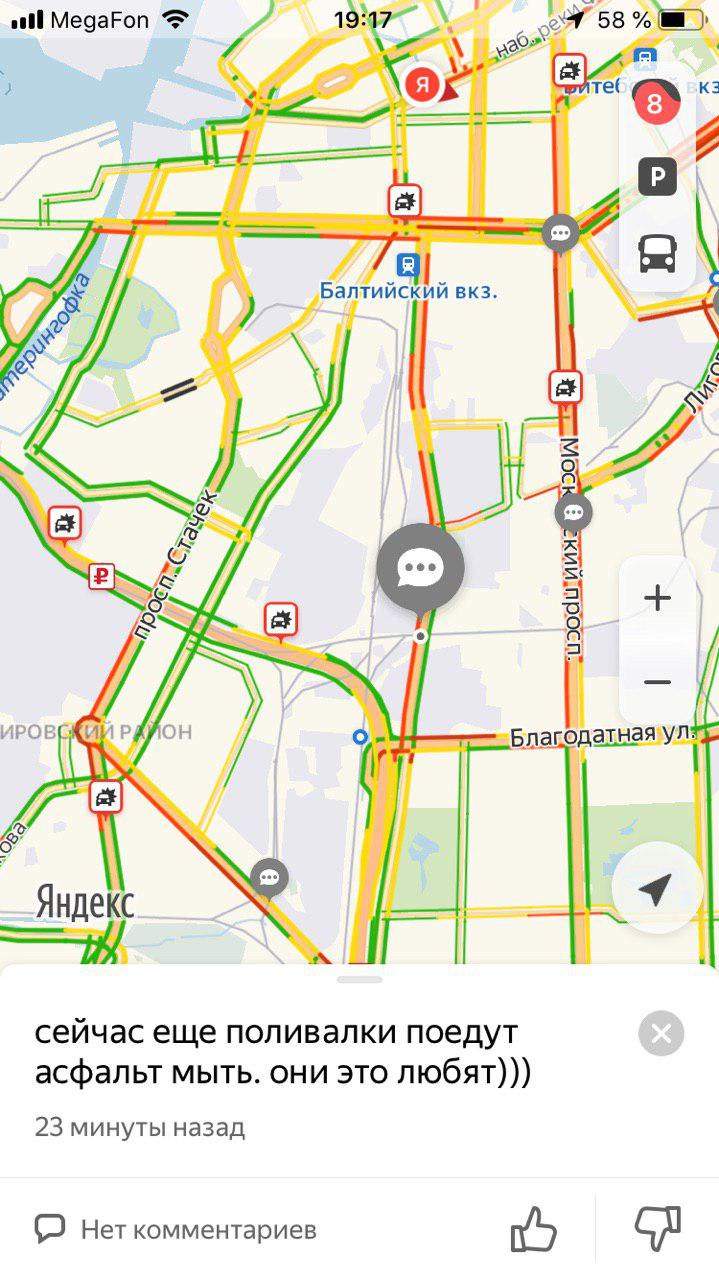The width and height of the screenshot is (719, 1280).
Task: Toggle the traffic level 8 indicator
Action: (x=656, y=103)
